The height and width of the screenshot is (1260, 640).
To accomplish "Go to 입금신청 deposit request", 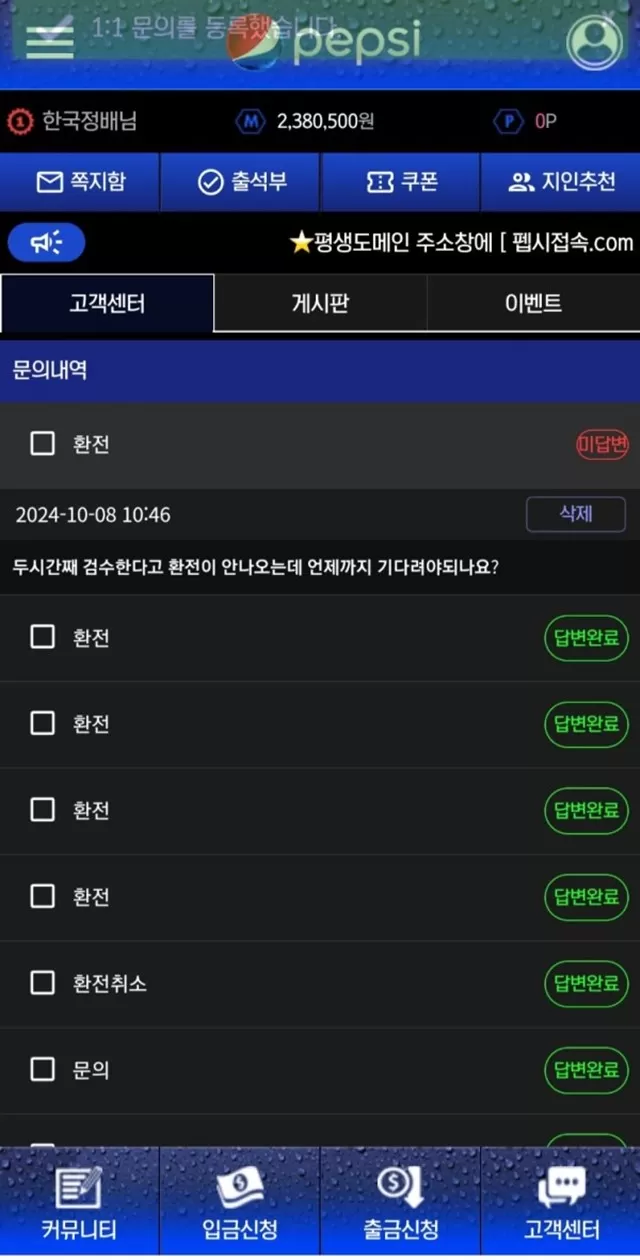I will click(240, 1203).
